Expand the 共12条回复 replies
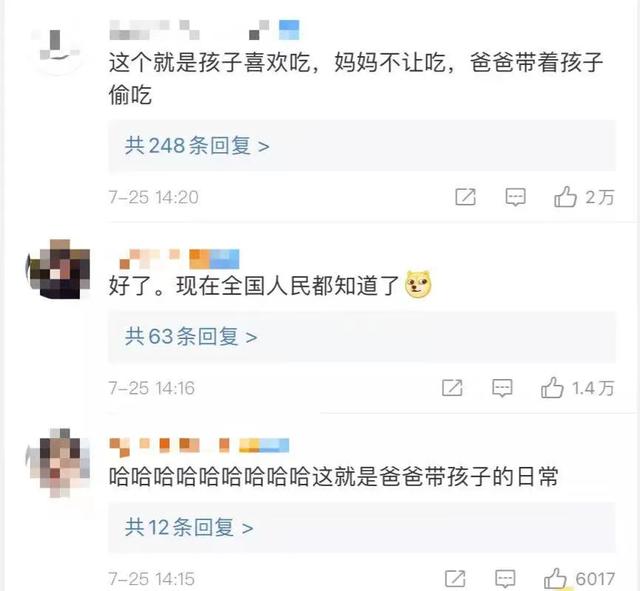640x591 pixels. pyautogui.click(x=189, y=527)
